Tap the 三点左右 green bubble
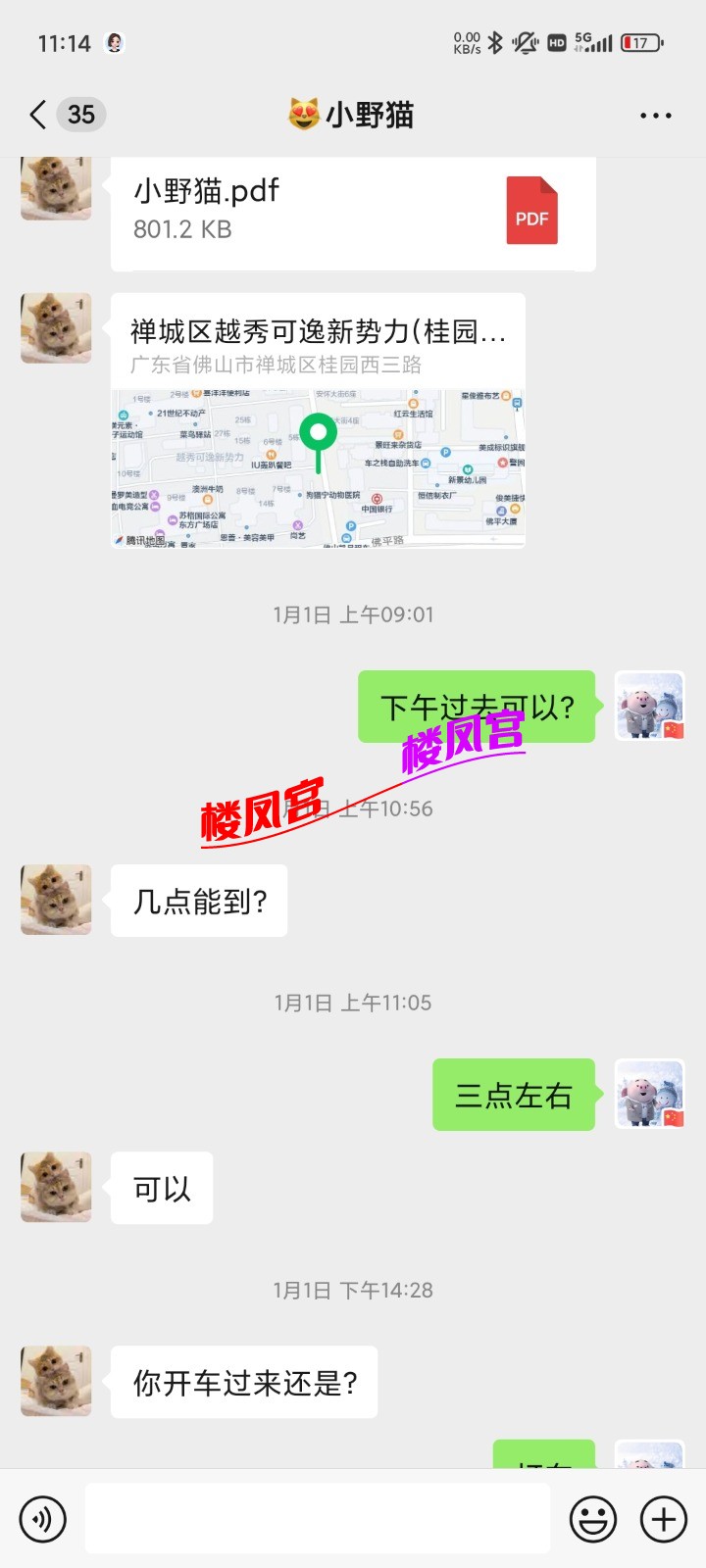This screenshot has width=706, height=1568. click(x=514, y=1096)
